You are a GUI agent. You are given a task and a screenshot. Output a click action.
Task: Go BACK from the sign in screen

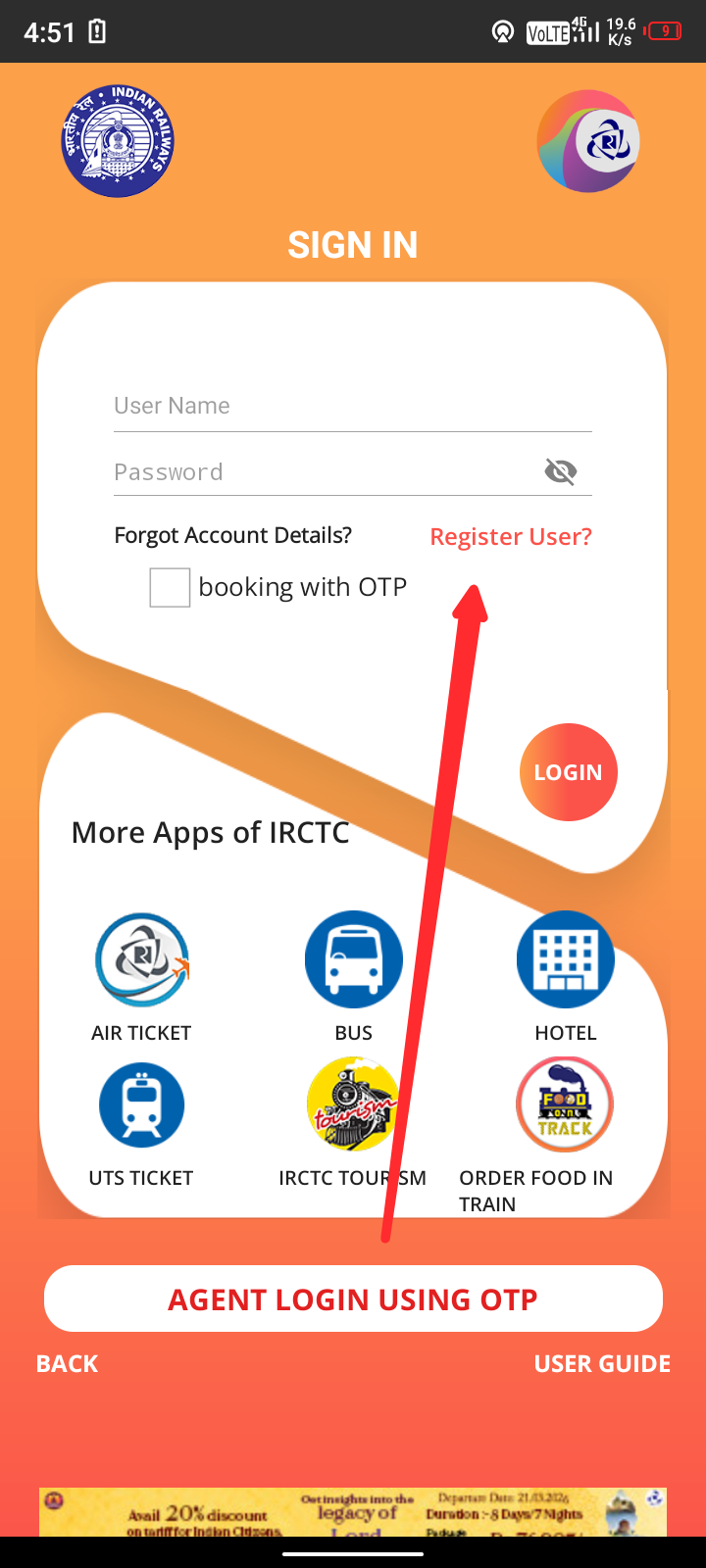pos(67,1362)
